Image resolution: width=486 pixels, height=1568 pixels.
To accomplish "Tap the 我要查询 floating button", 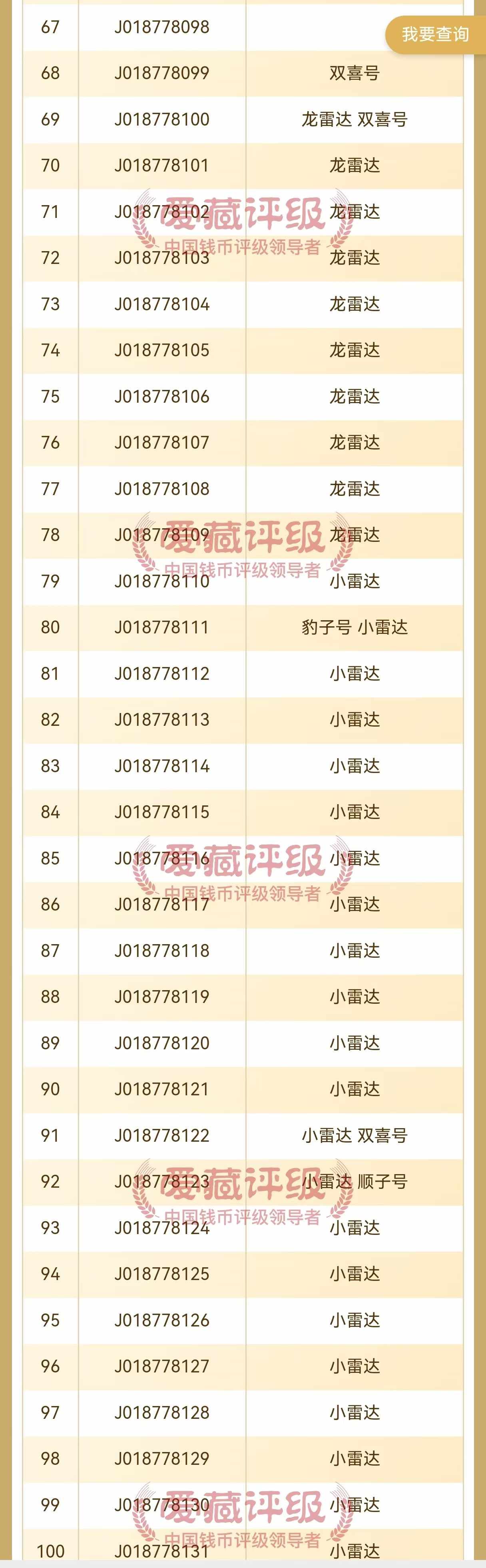I will (436, 34).
